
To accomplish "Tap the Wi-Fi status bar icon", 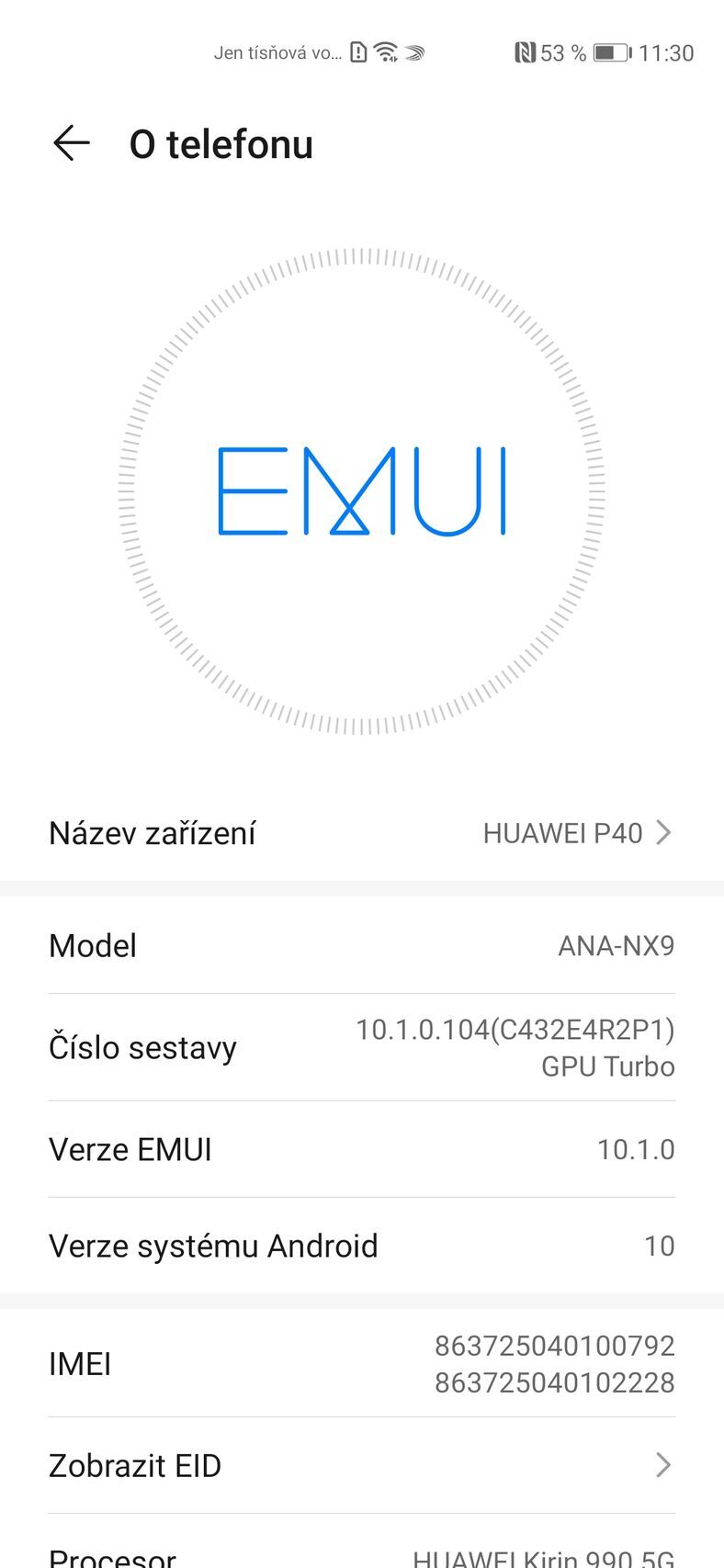I will tap(386, 52).
